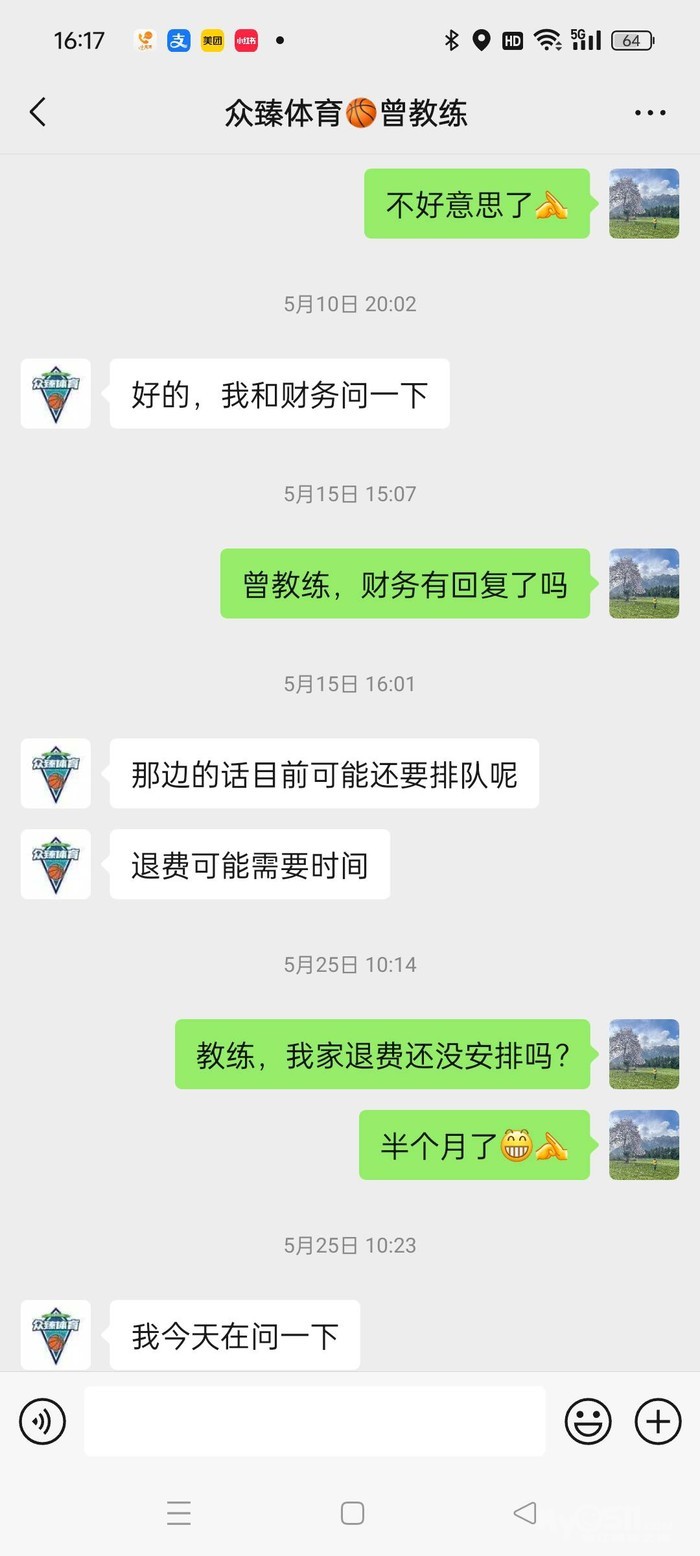Open the emoji sticker panel
Viewport: 700px width, 1556px height.
588,1421
